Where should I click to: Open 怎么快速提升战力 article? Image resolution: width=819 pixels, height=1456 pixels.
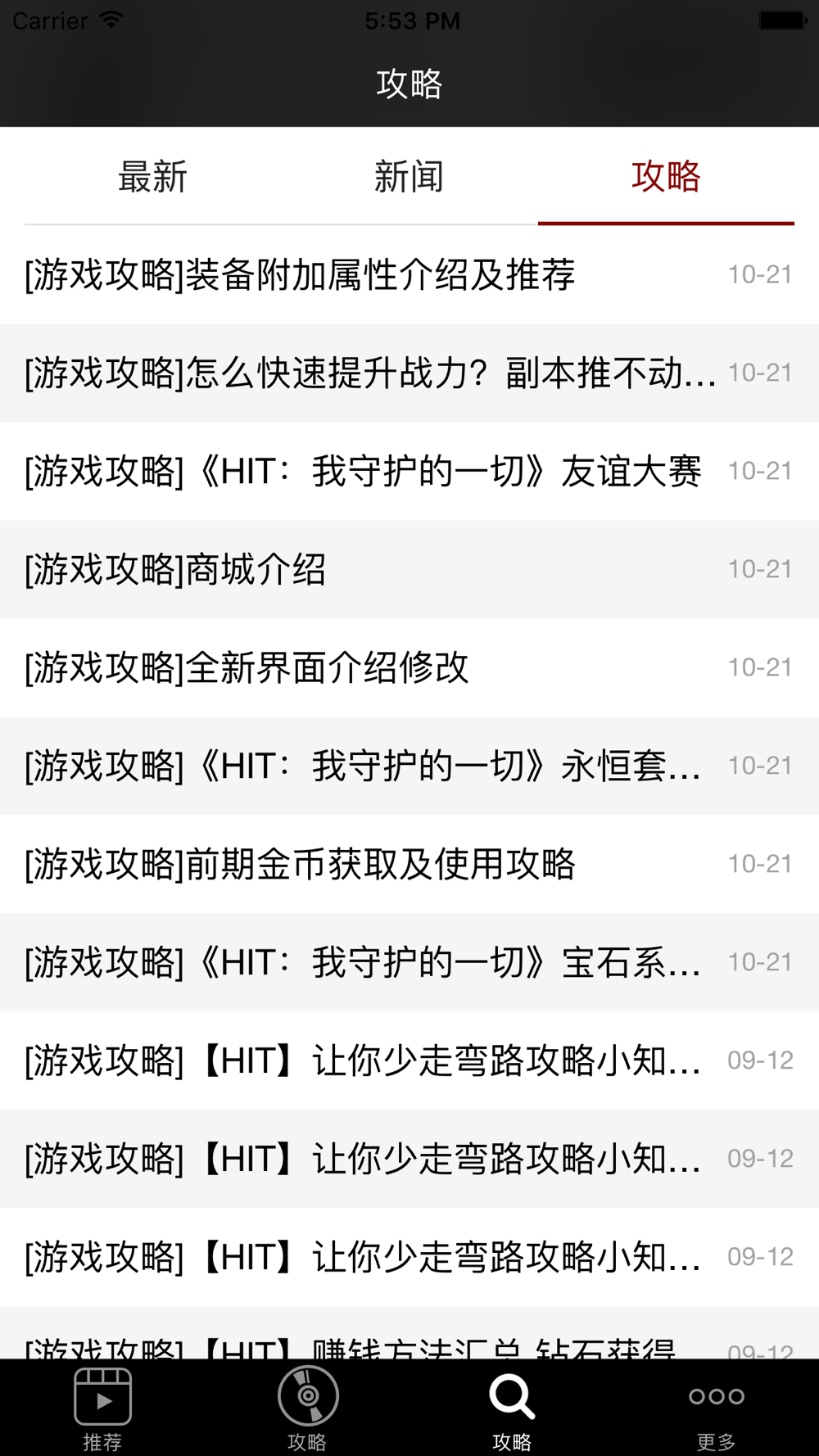tap(409, 373)
